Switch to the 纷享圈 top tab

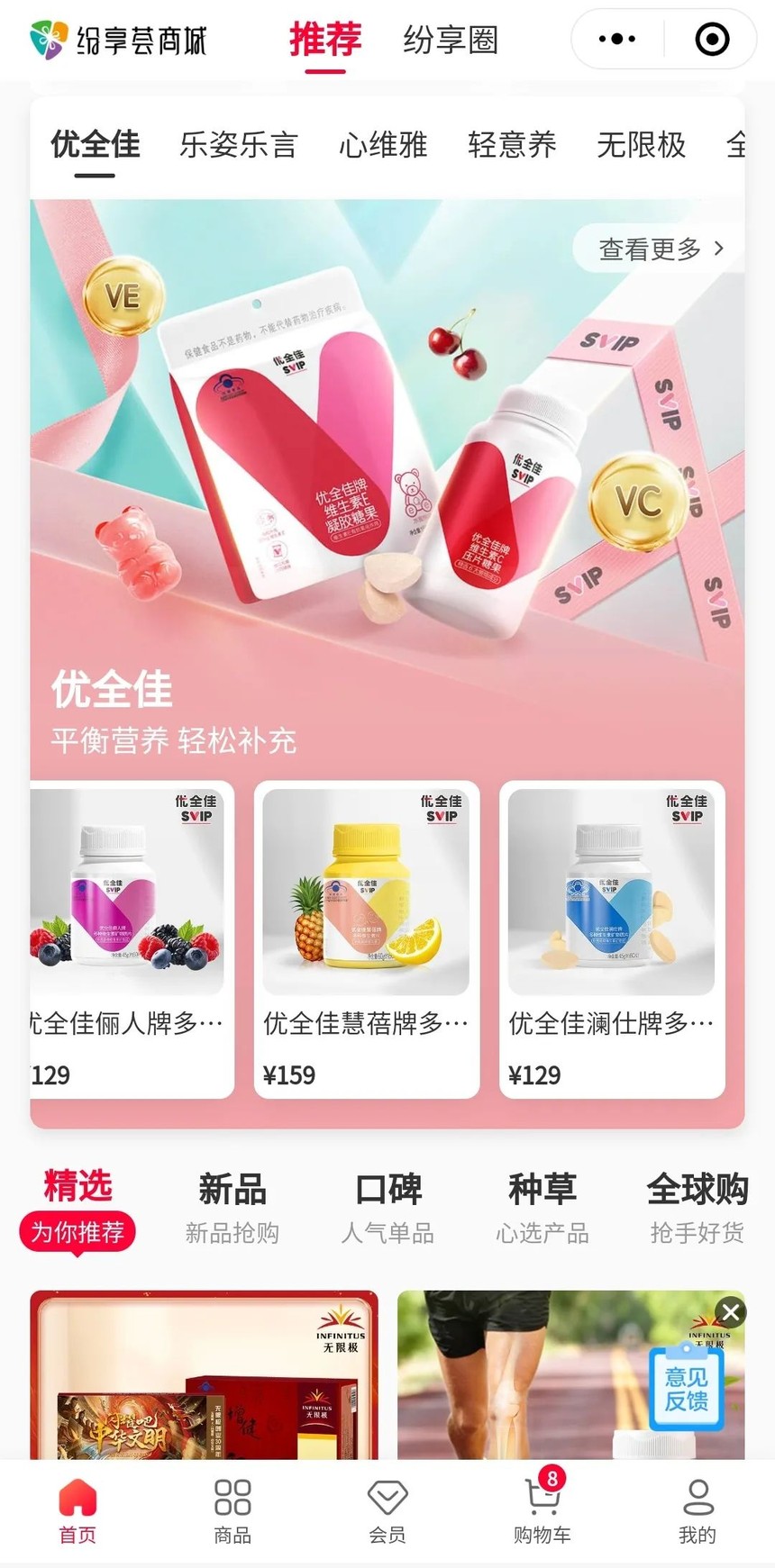(x=451, y=40)
